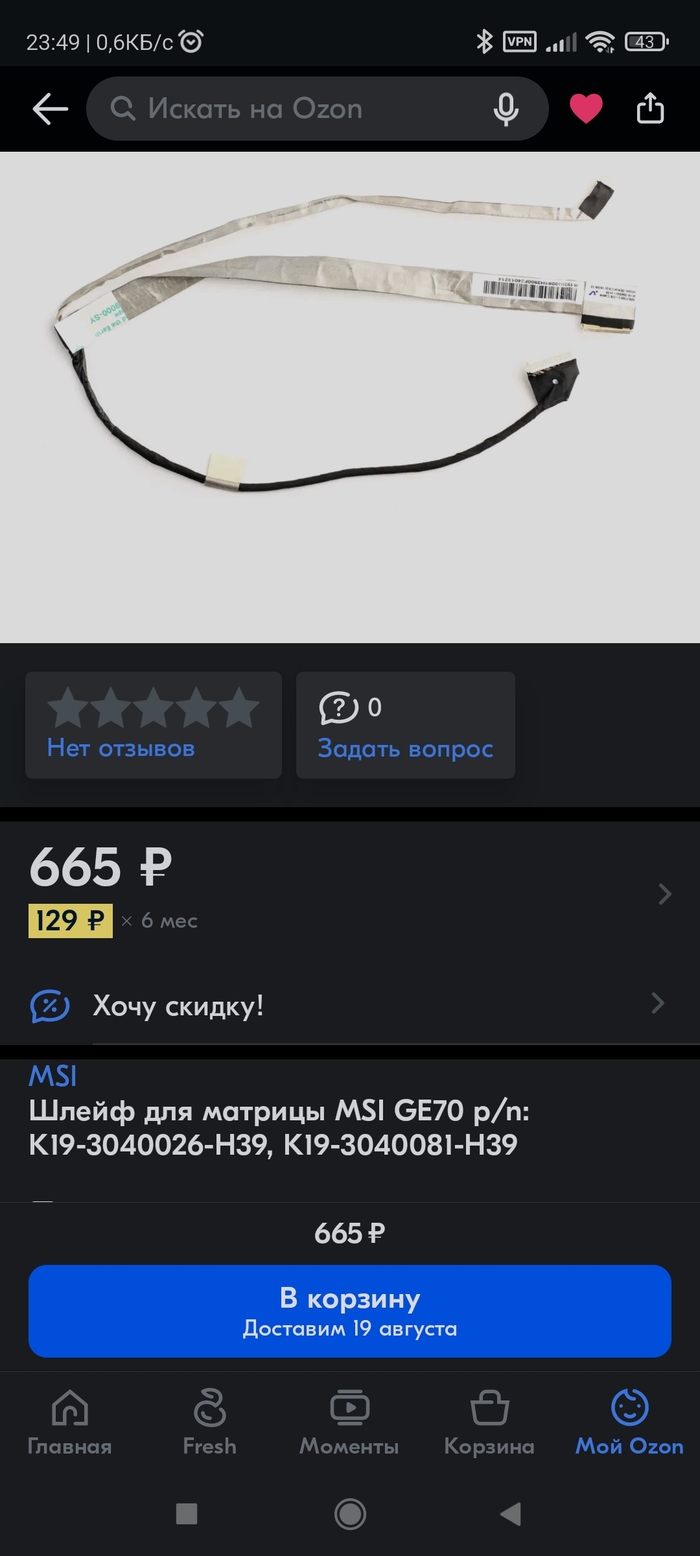Share this product listing
Screen dimensions: 700x1556
(650, 108)
